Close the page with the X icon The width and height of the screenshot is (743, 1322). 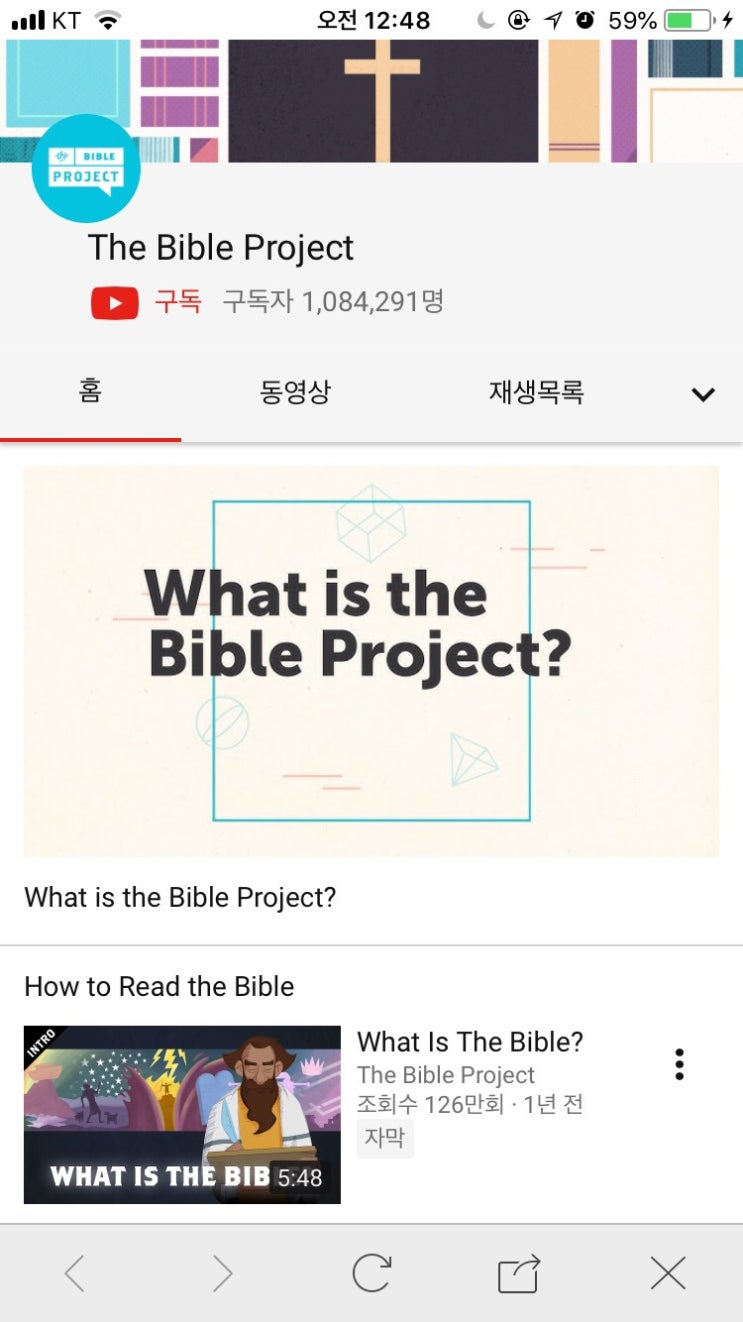click(x=667, y=1274)
